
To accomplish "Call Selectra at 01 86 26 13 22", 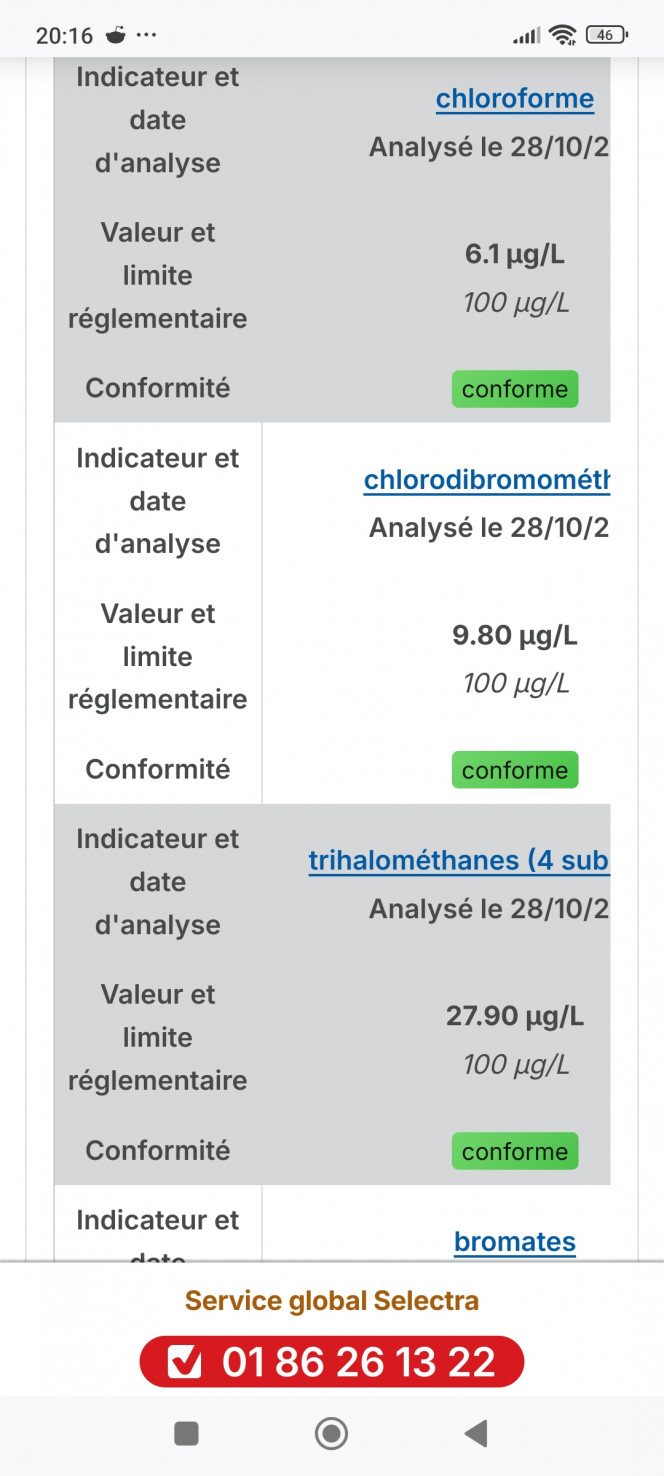I will coord(332,1362).
